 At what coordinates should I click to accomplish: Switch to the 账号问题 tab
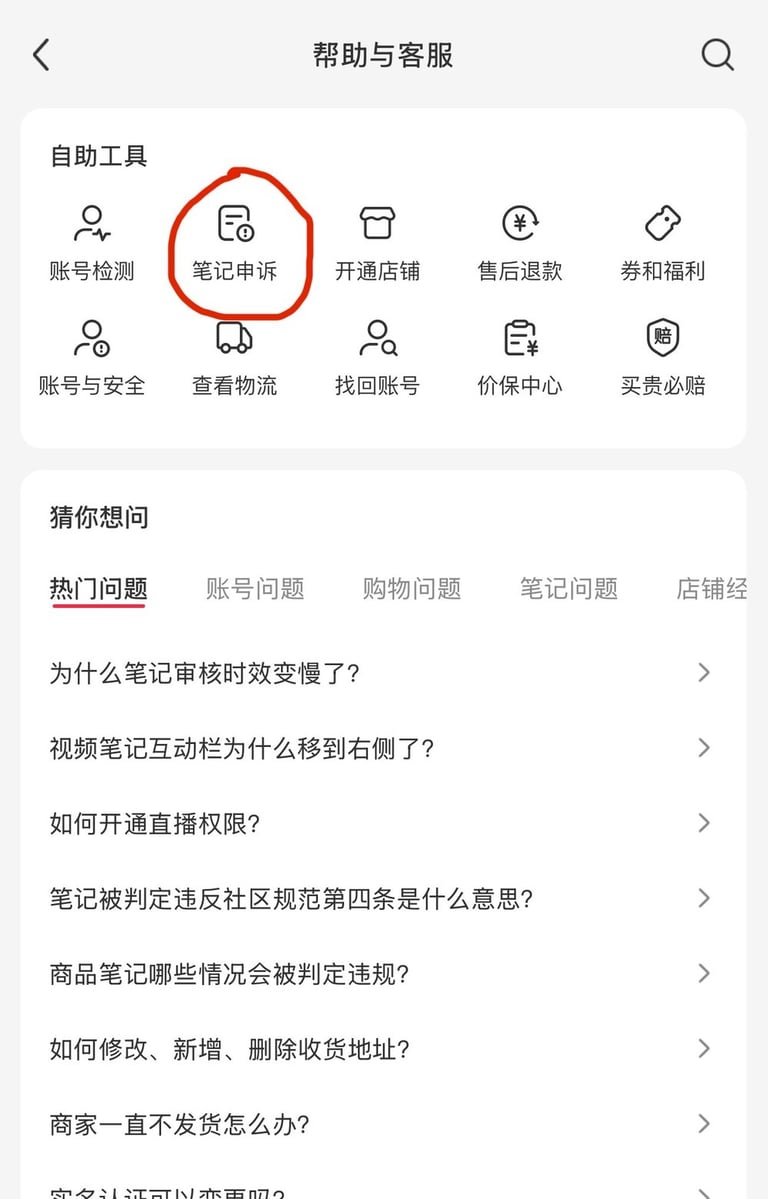[255, 589]
